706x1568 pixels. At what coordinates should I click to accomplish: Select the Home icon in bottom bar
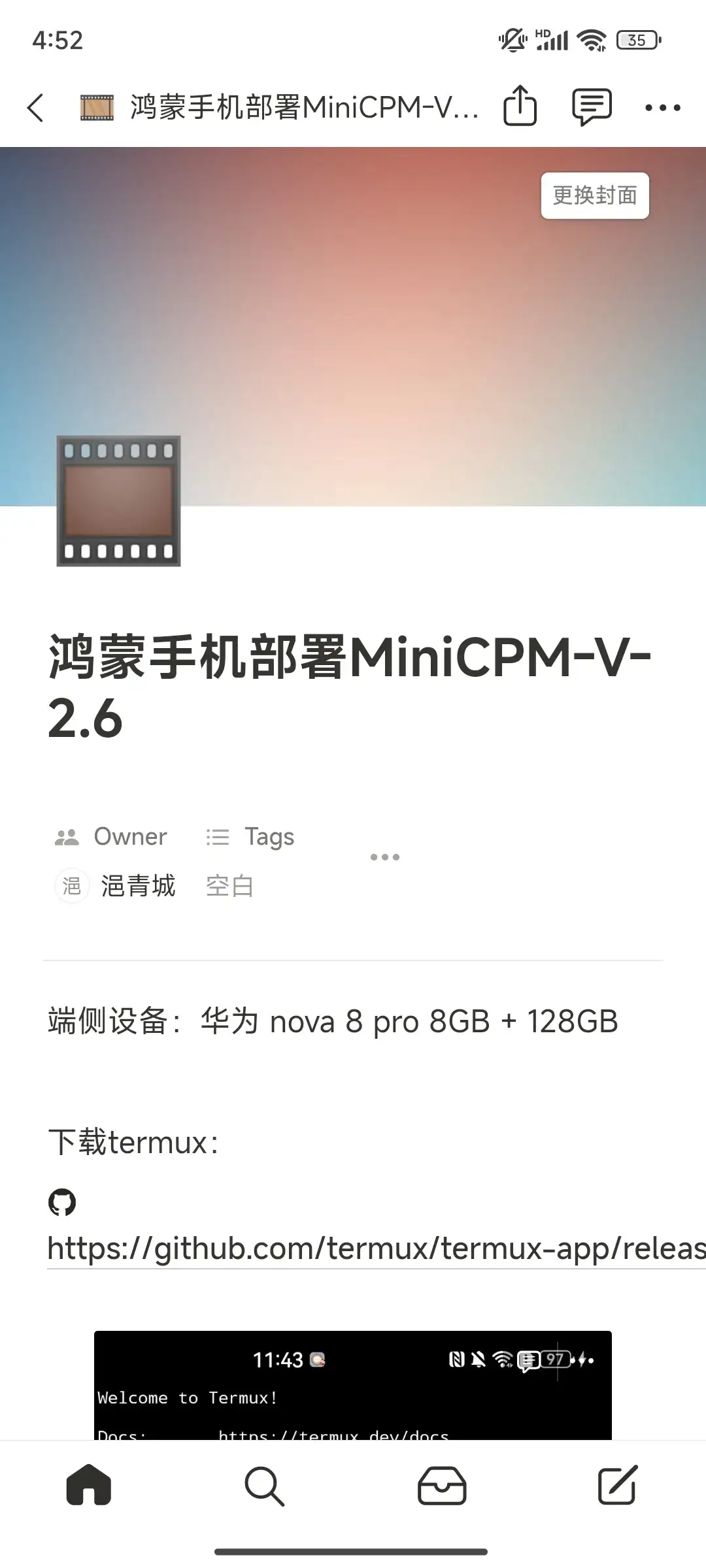(x=88, y=1486)
